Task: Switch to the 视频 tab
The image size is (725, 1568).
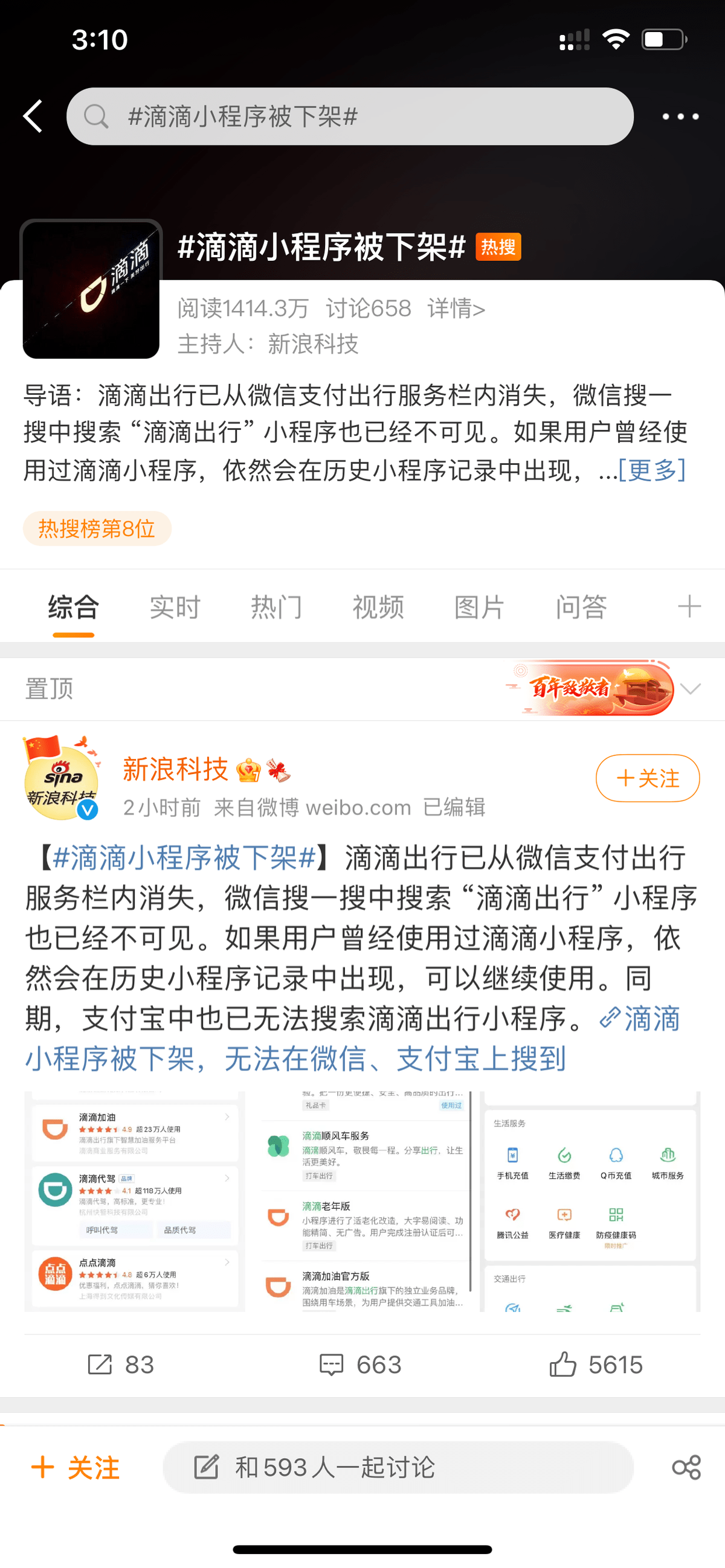Action: (378, 607)
